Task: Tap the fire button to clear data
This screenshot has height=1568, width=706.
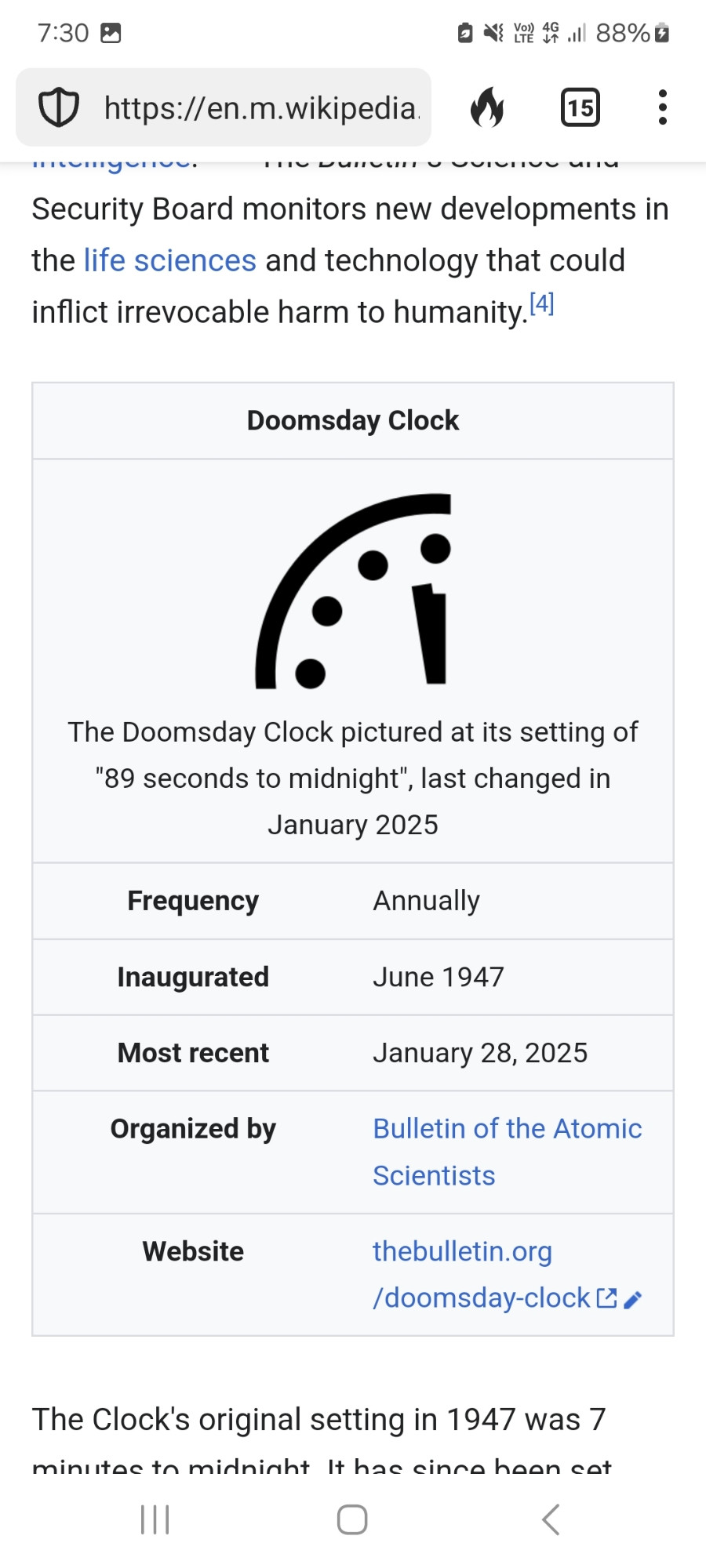Action: coord(487,107)
